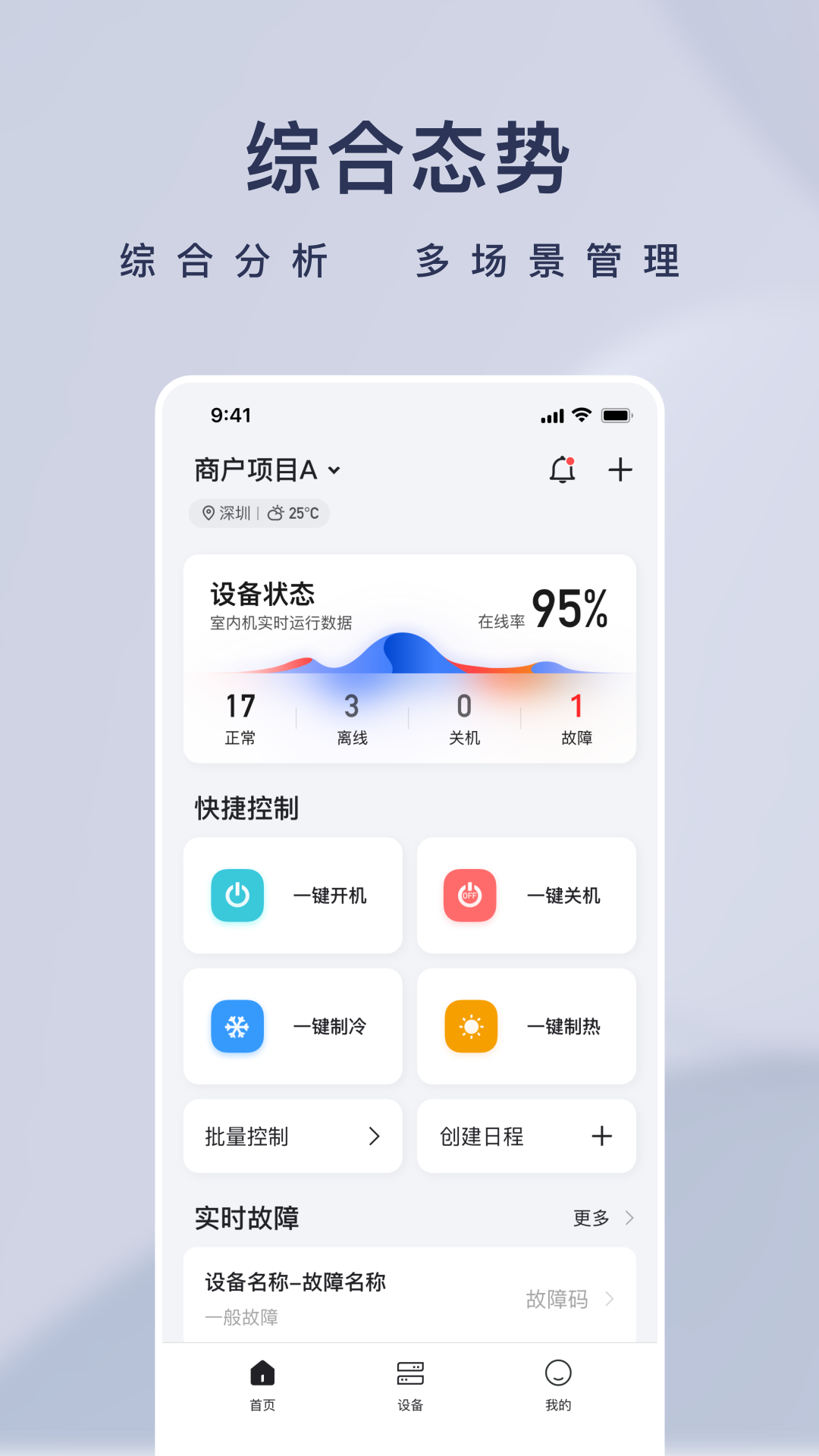Toggle cooling mode via 一键制冷

coord(292,1026)
